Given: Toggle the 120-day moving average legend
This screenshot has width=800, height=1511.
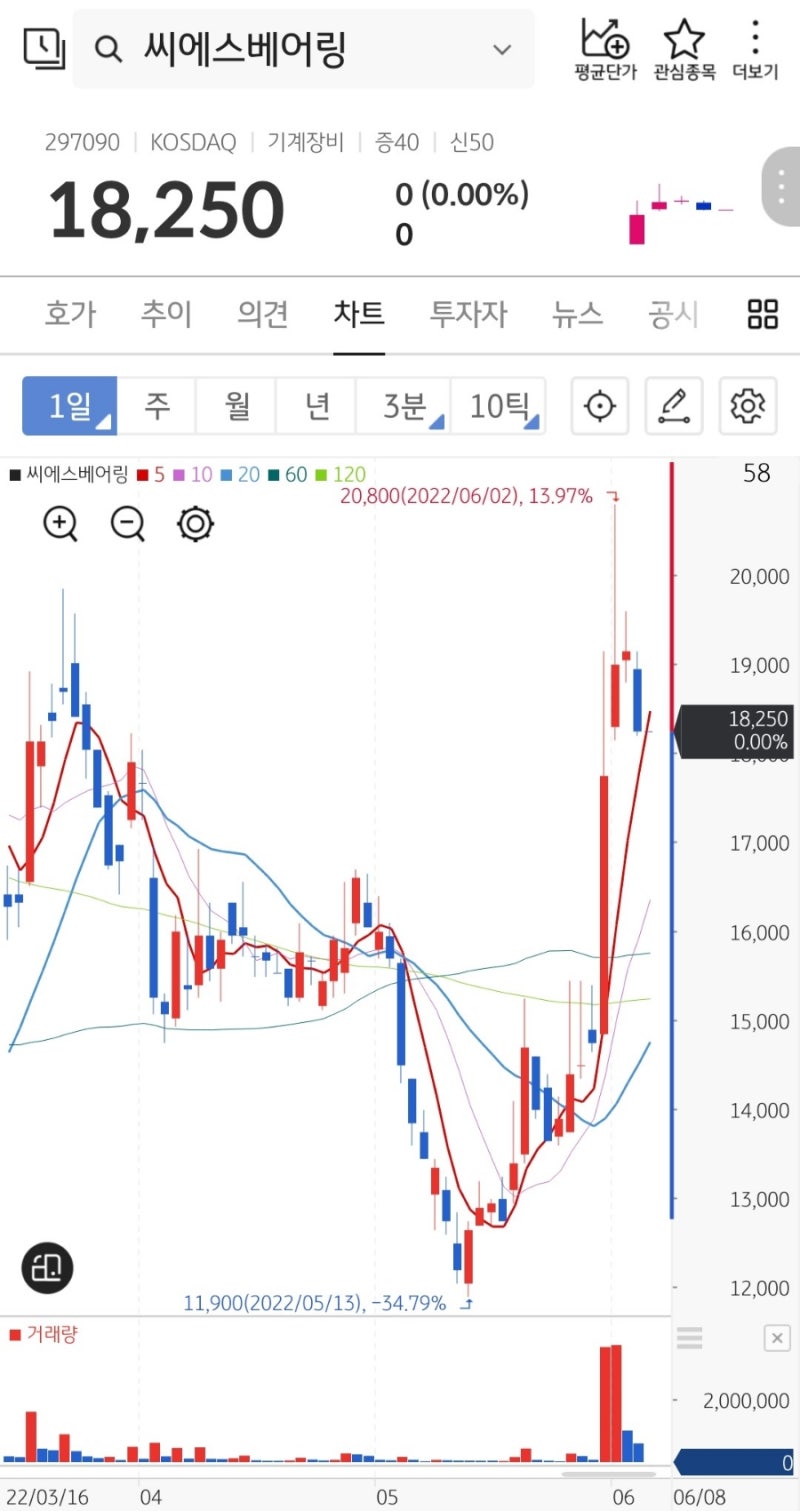Looking at the screenshot, I should (343, 475).
